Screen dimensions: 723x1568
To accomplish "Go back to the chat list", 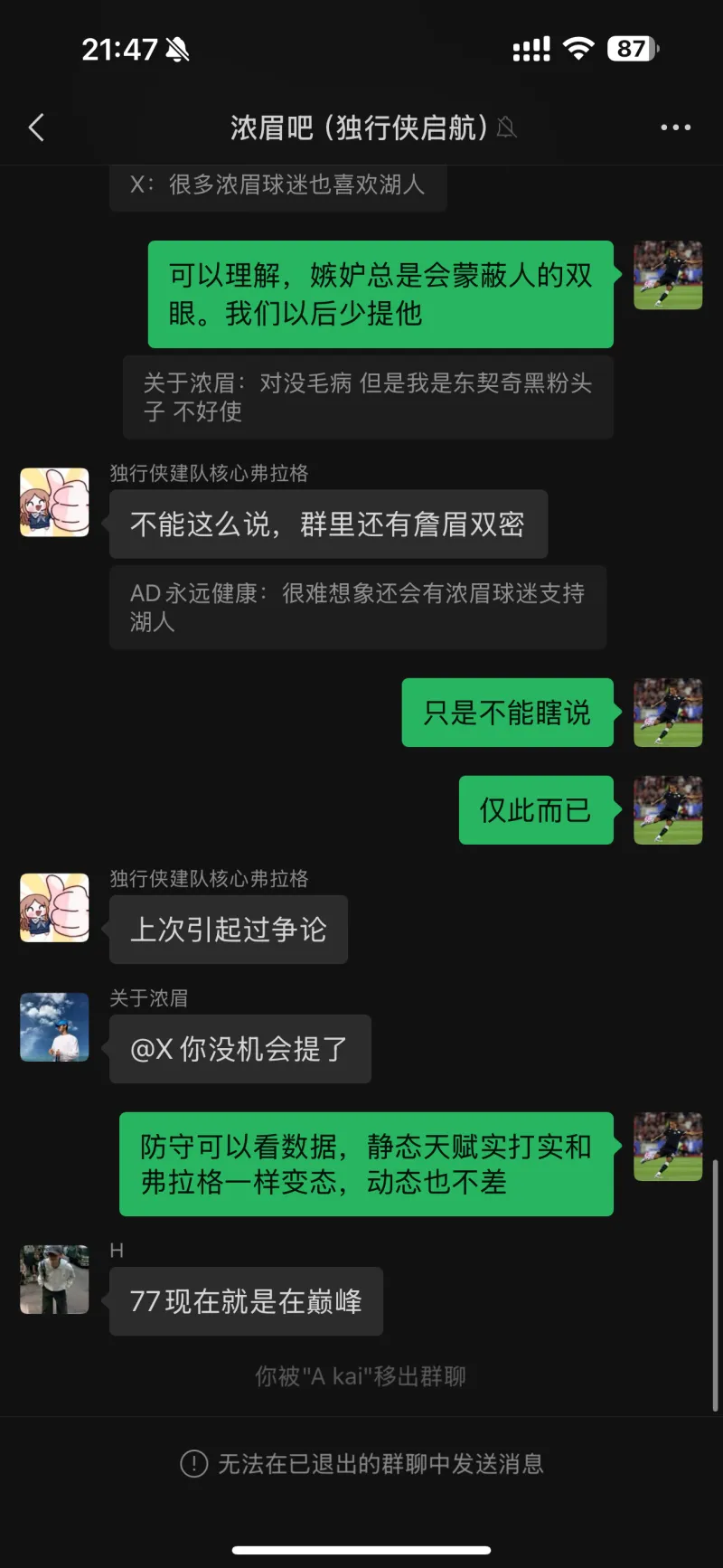I will (x=37, y=128).
